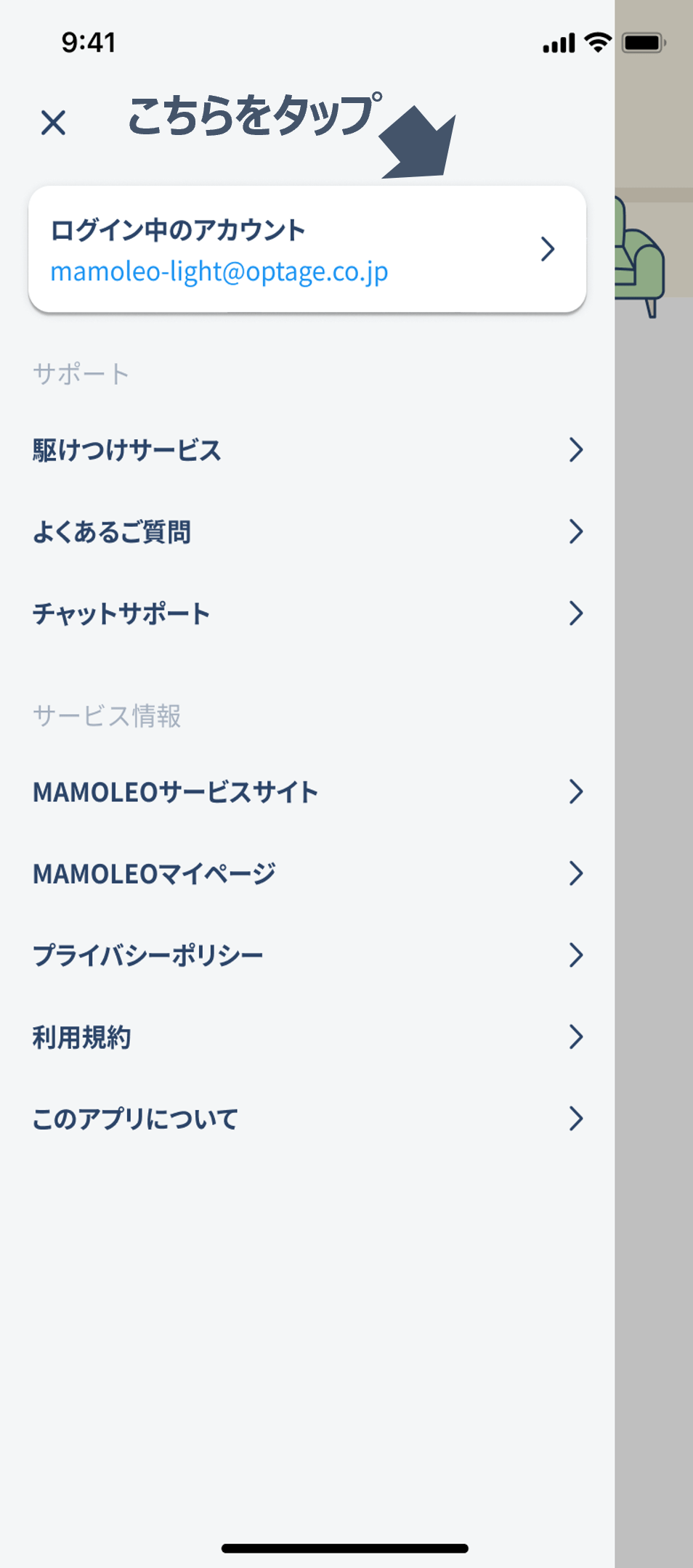693x1568 pixels.
Task: Open MAMOLEOサービスサイト
Action: pos(307,792)
